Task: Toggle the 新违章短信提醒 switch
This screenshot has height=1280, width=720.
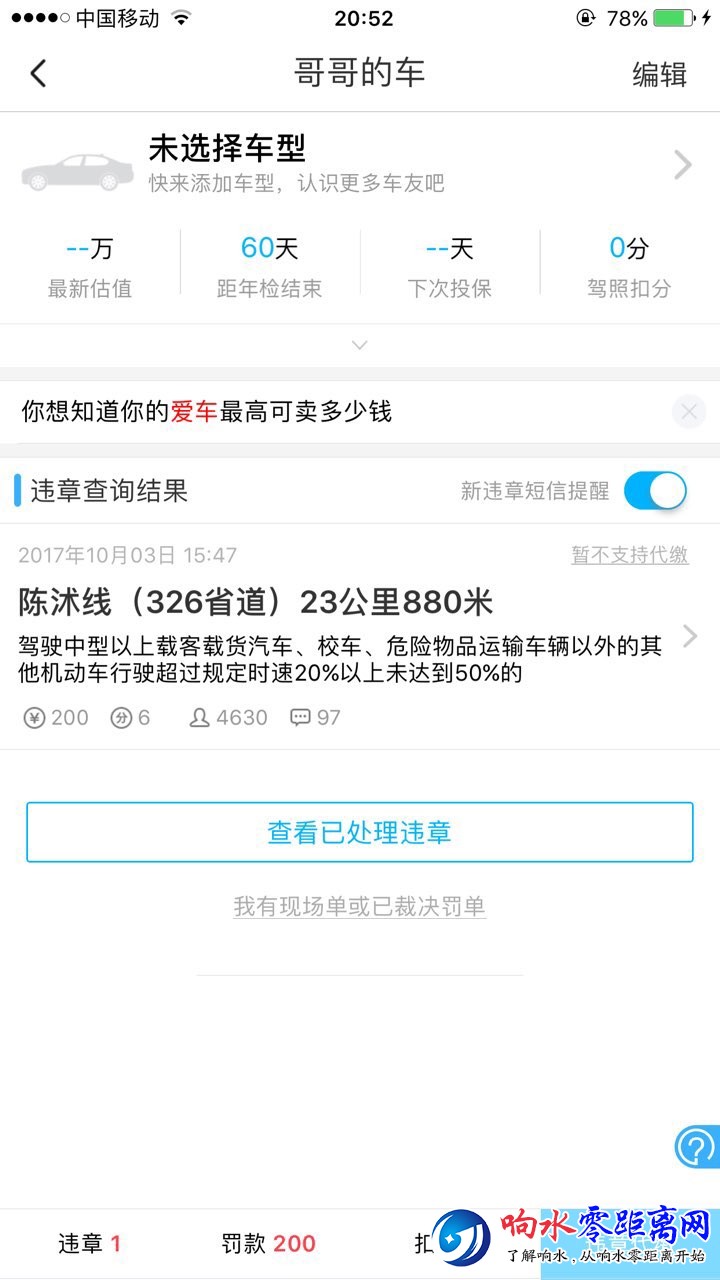Action: point(655,491)
